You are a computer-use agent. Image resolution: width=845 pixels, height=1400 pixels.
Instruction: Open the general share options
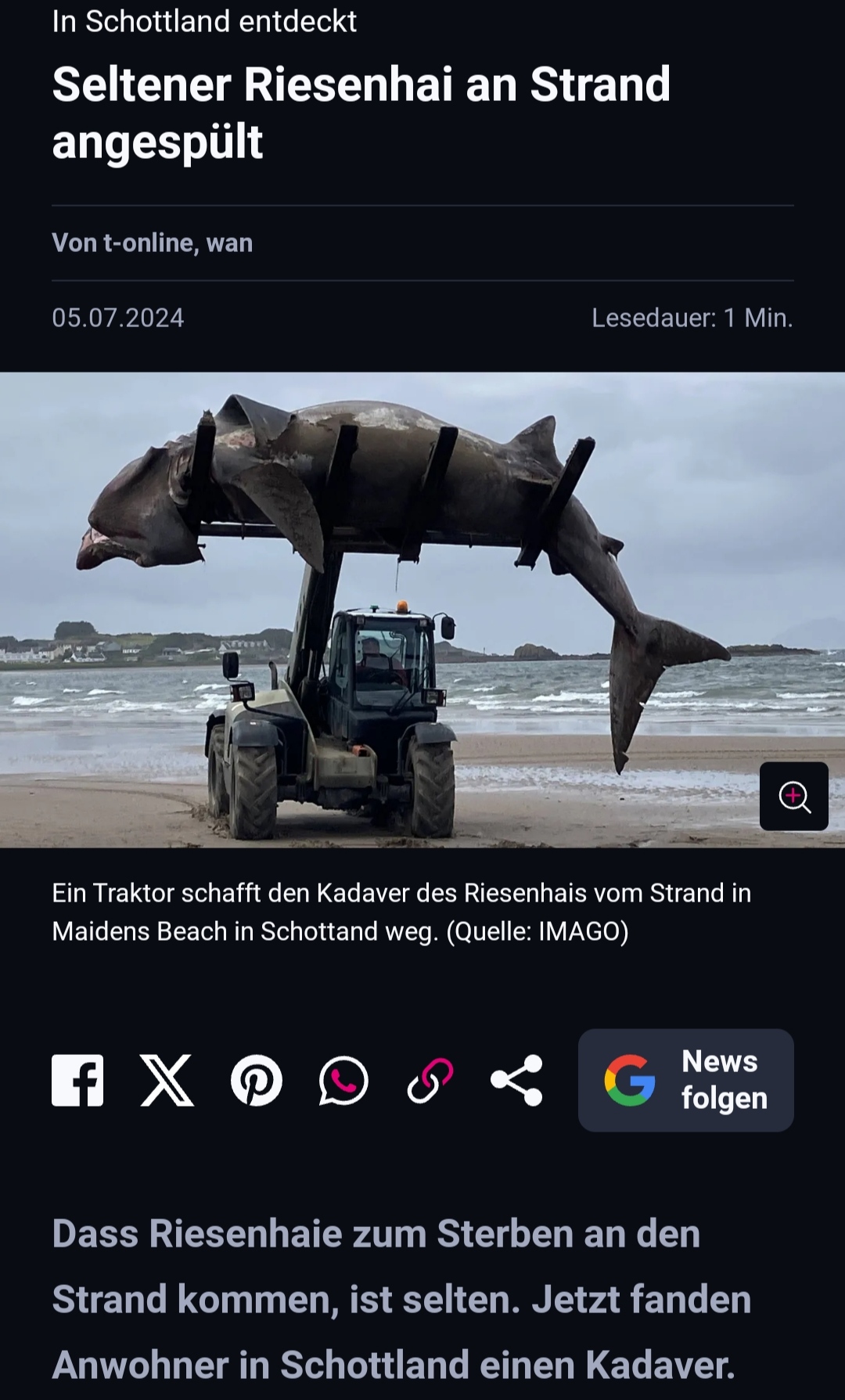point(516,1080)
